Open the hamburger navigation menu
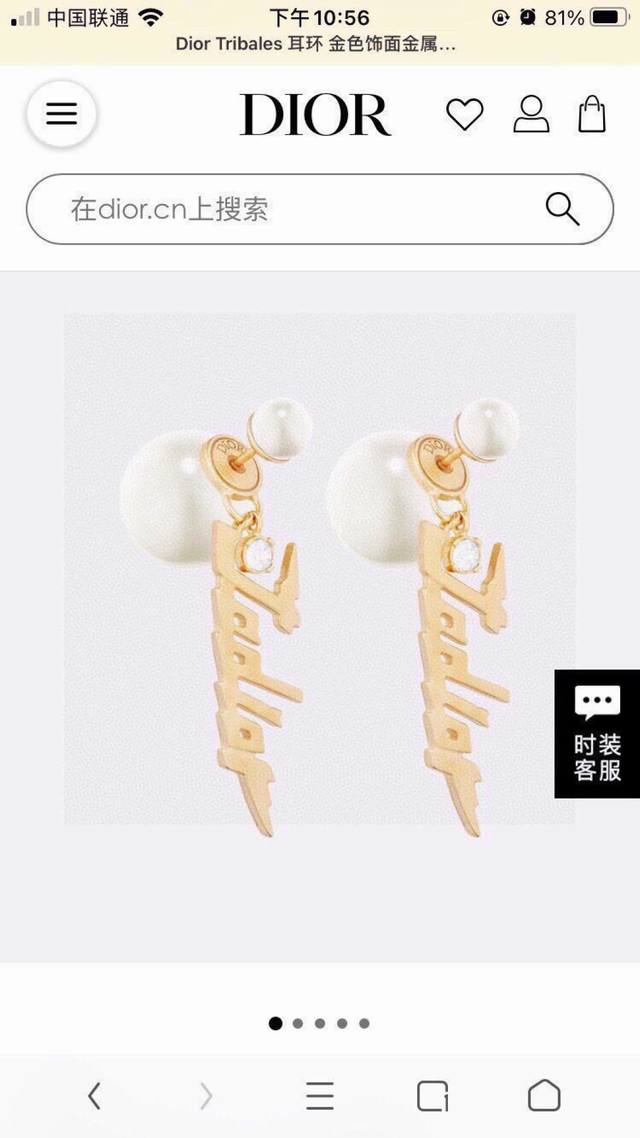This screenshot has width=640, height=1138. [x=61, y=114]
